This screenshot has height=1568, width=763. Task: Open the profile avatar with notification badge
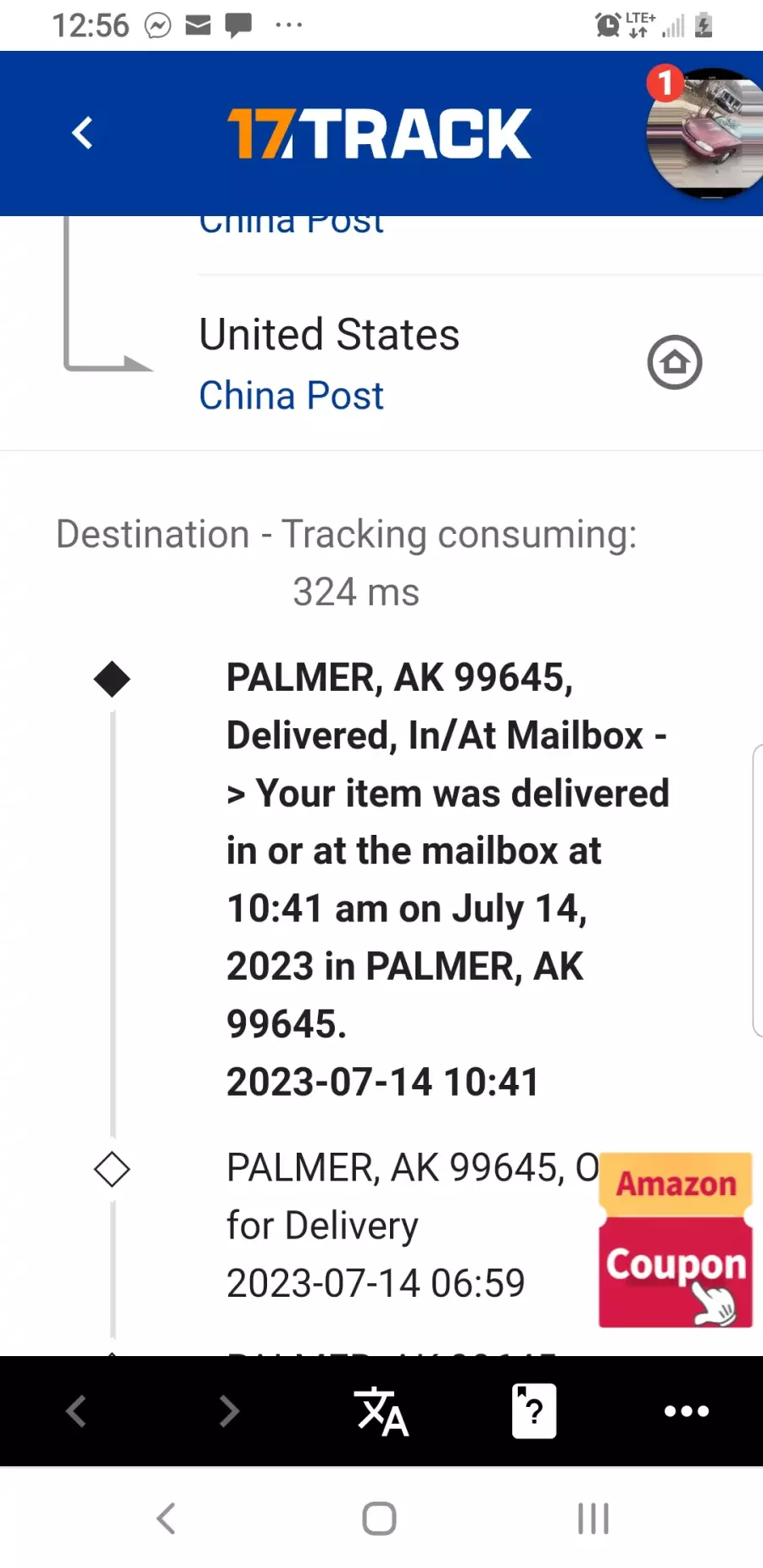click(704, 133)
